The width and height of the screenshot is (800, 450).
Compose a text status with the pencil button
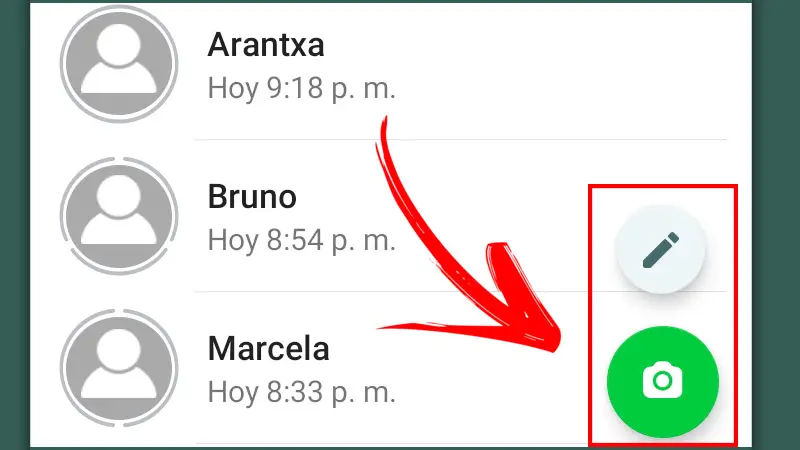pos(661,249)
